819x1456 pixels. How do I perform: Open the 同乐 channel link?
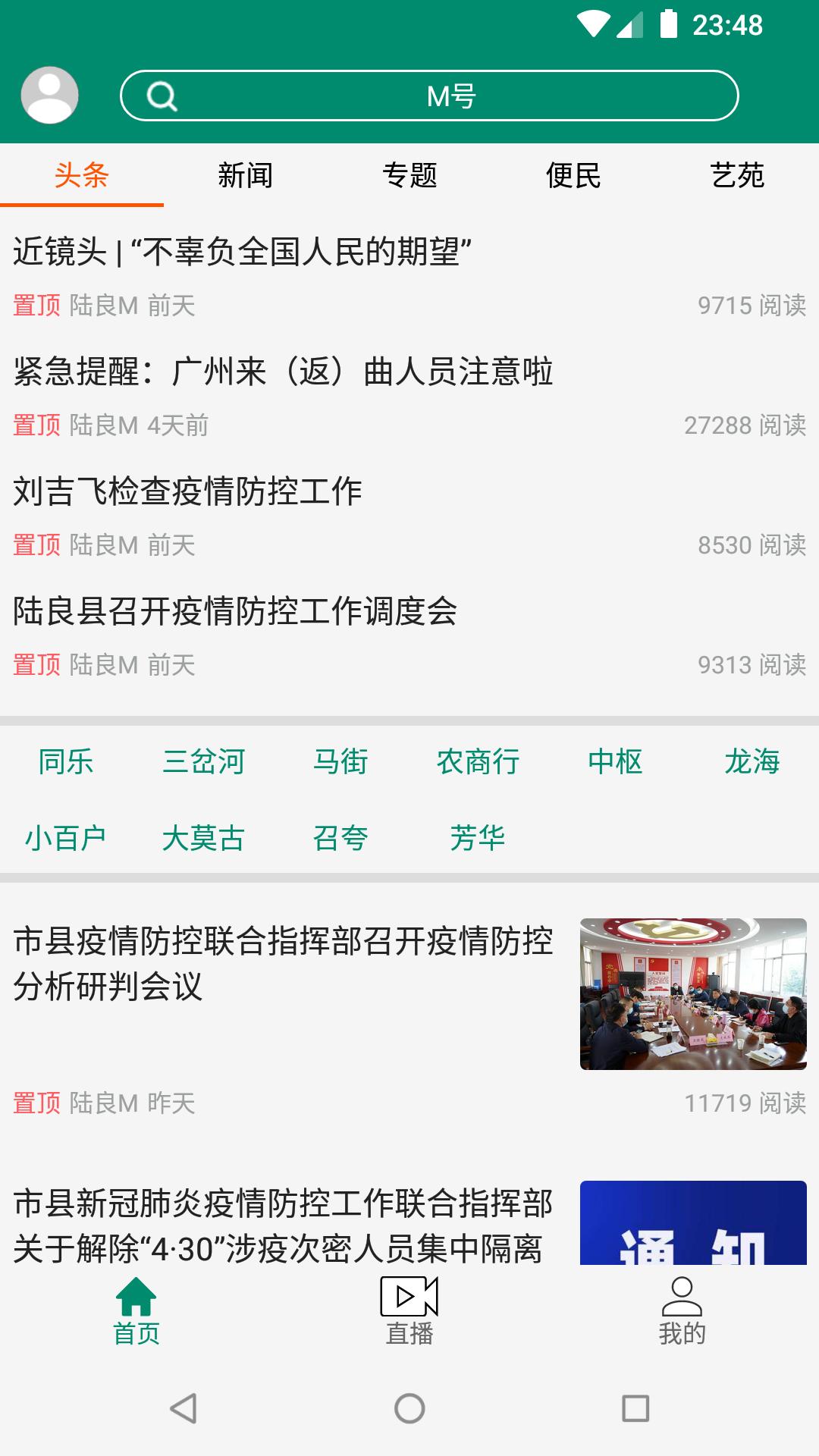(67, 764)
